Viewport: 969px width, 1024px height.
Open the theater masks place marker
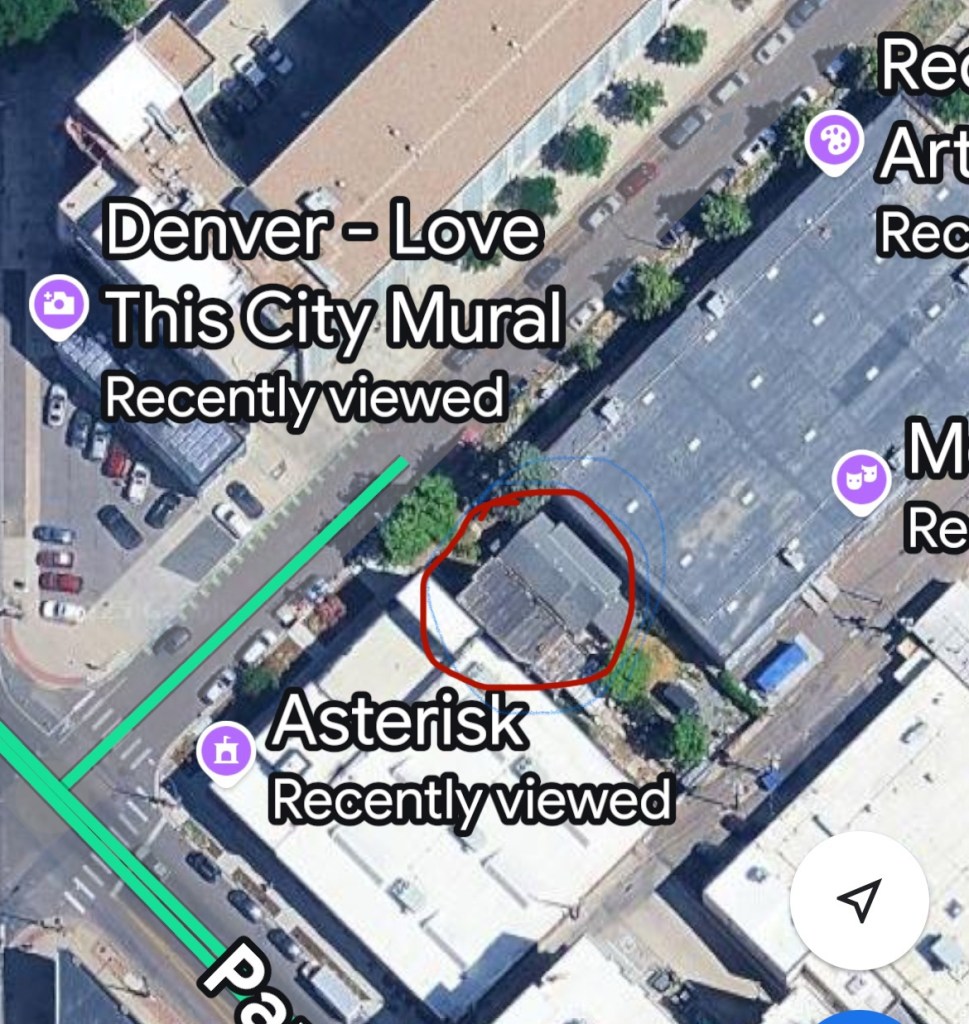[861, 481]
